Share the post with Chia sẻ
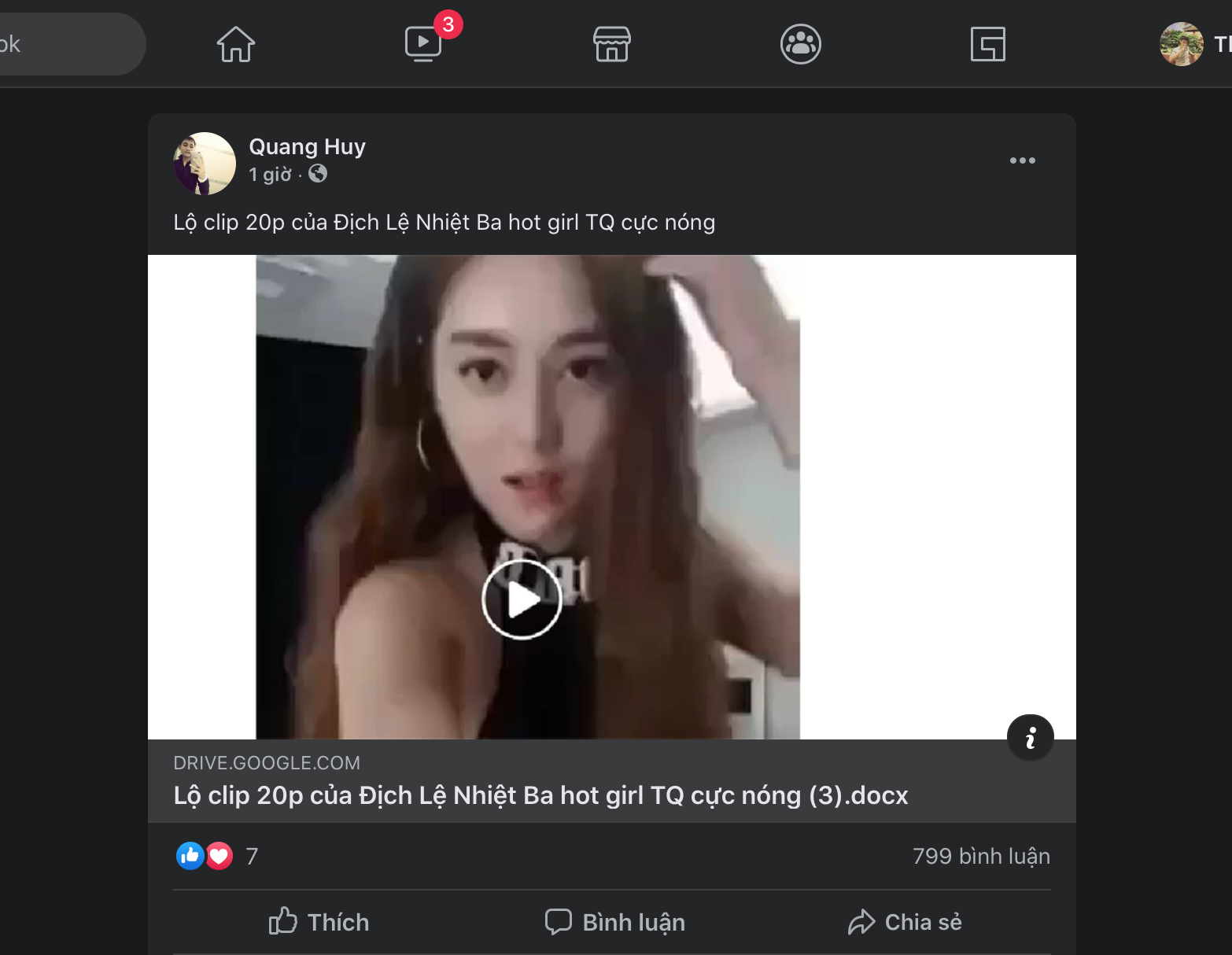1232x955 pixels. pos(905,922)
